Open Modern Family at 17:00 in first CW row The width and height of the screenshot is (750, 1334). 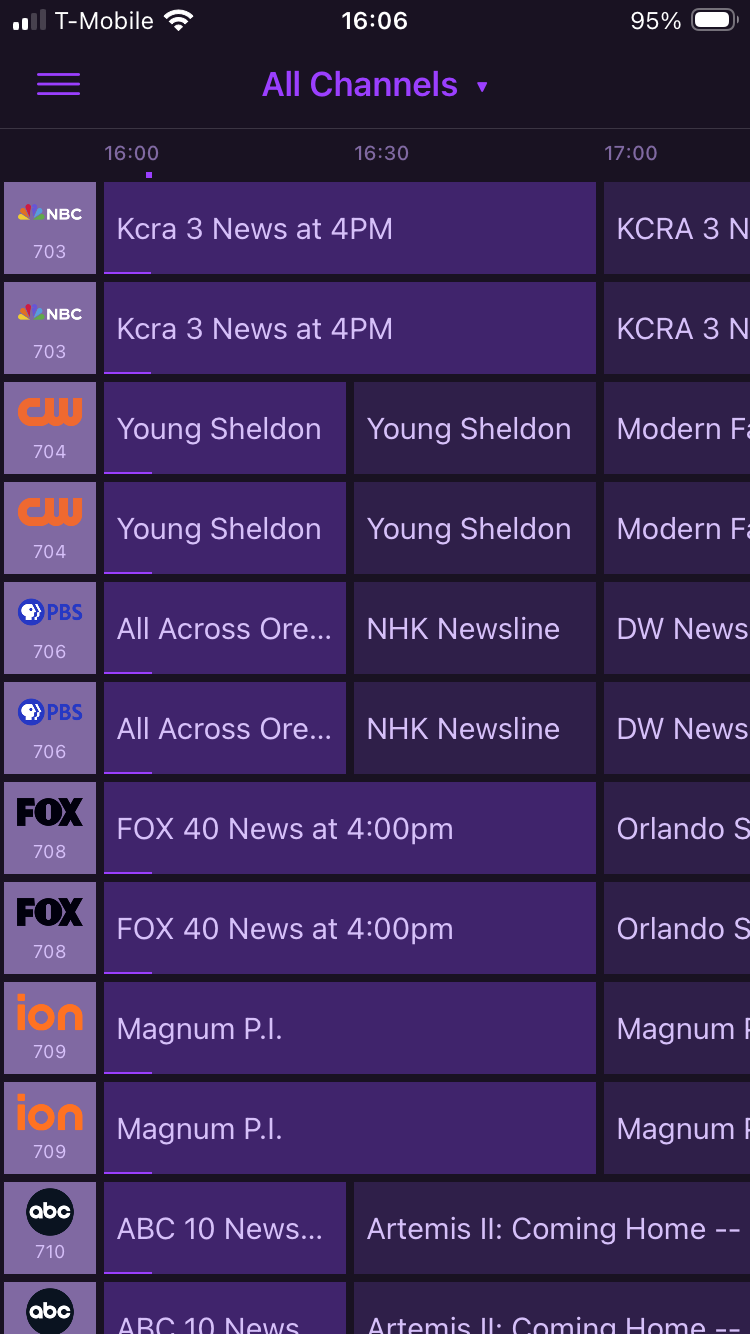coord(678,428)
